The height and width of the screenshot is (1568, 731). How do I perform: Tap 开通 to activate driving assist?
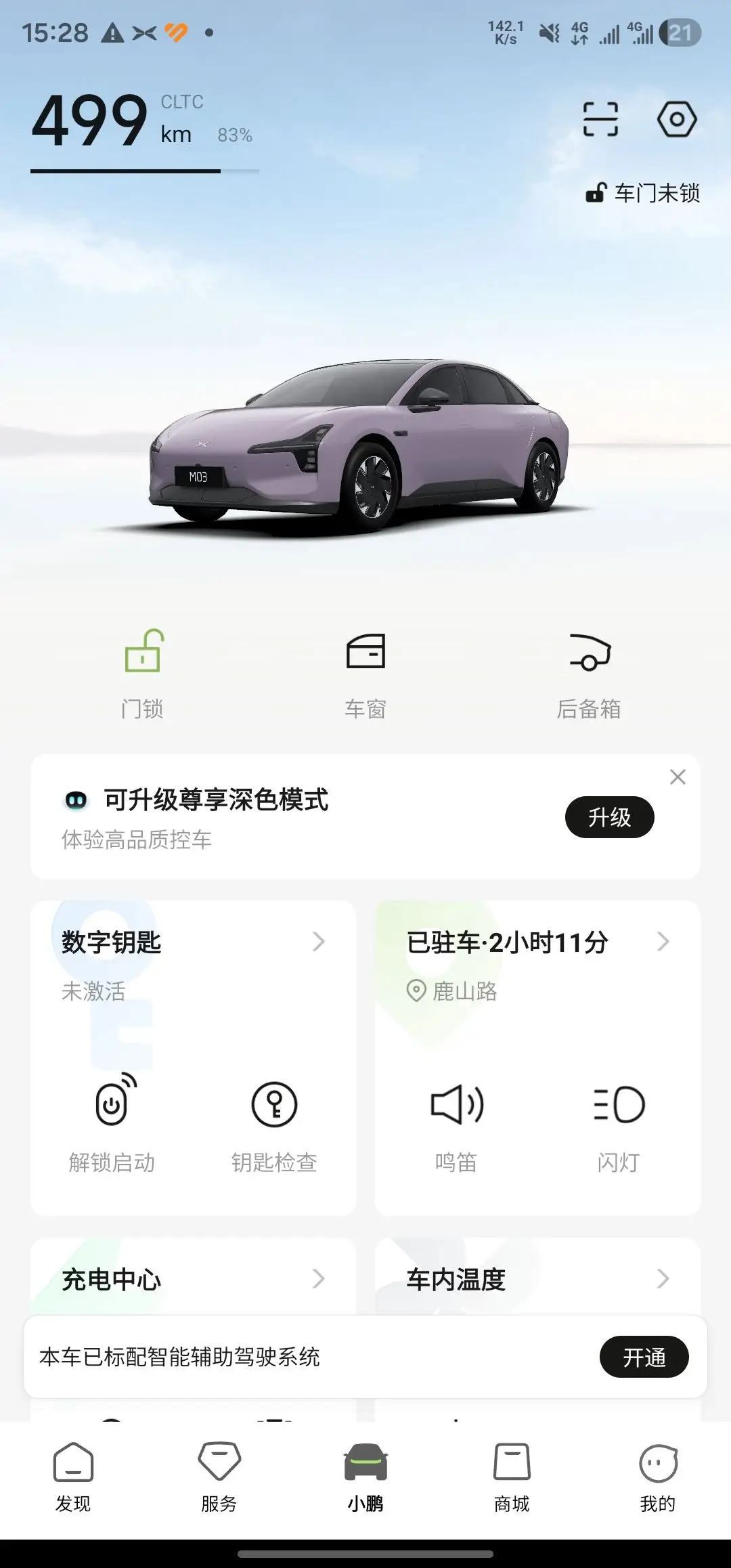(x=644, y=1357)
